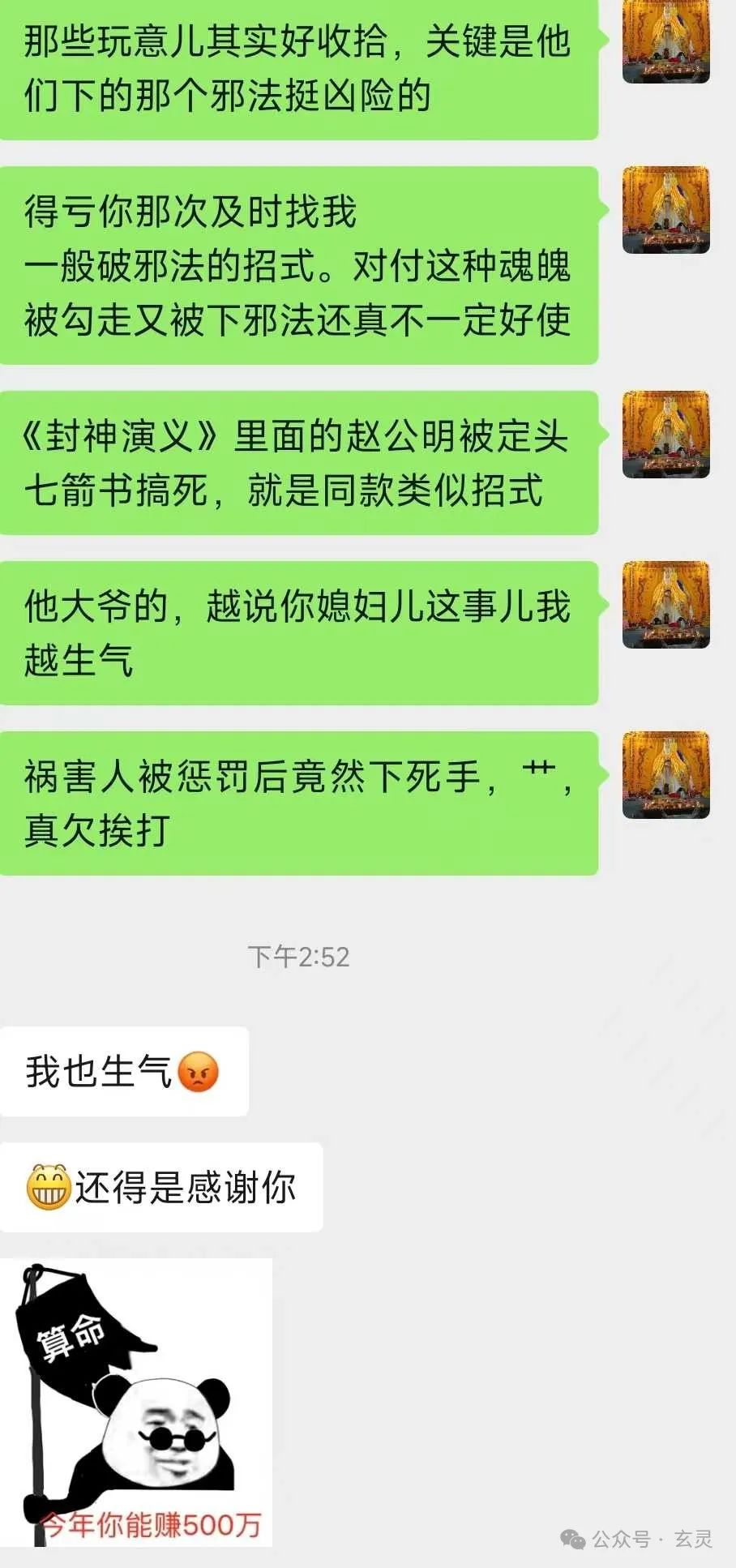Tap the avatar next to 得亏你那次及时找我 message
This screenshot has height=1568, width=736.
665,210
